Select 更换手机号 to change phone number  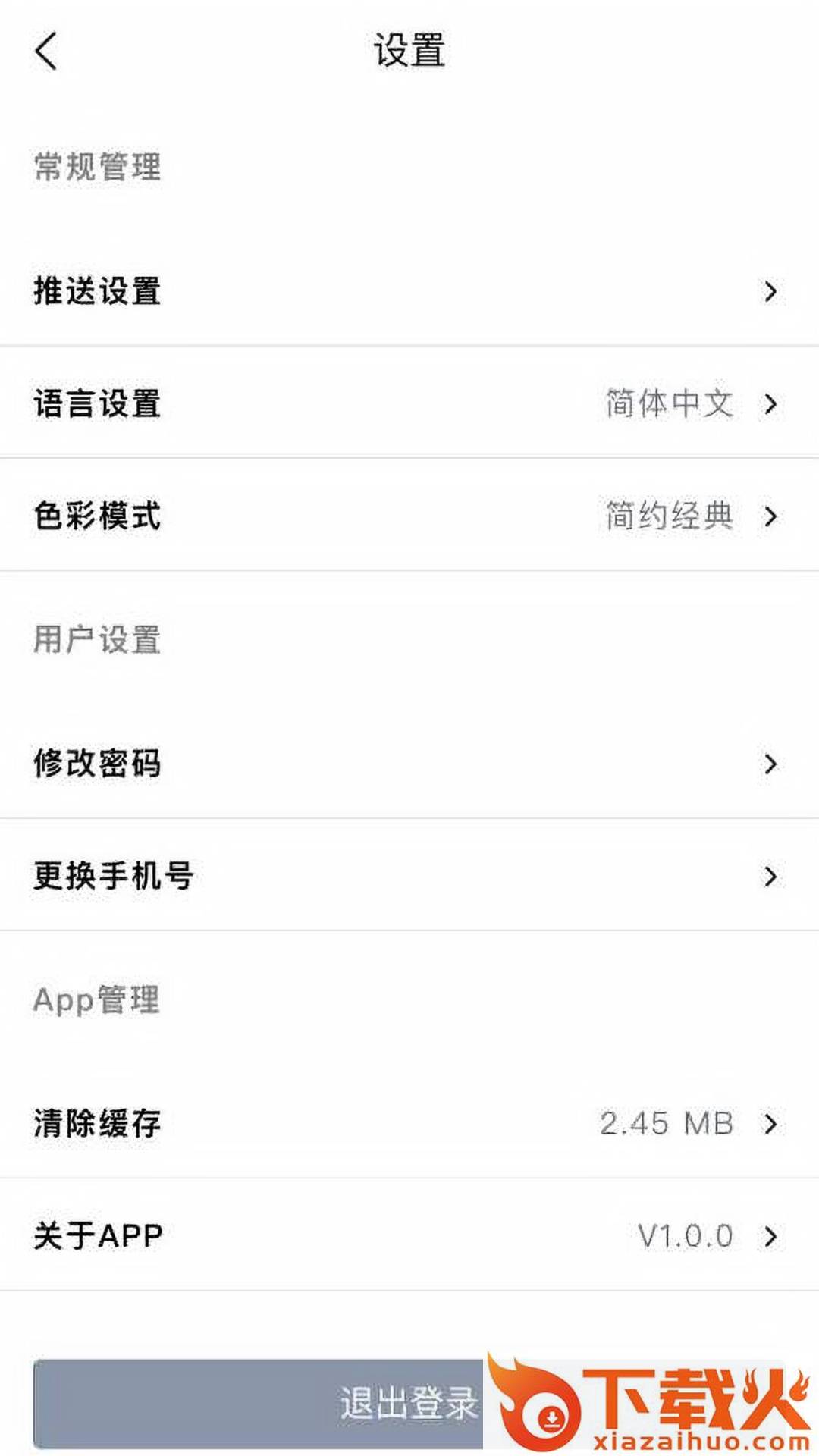[409, 875]
